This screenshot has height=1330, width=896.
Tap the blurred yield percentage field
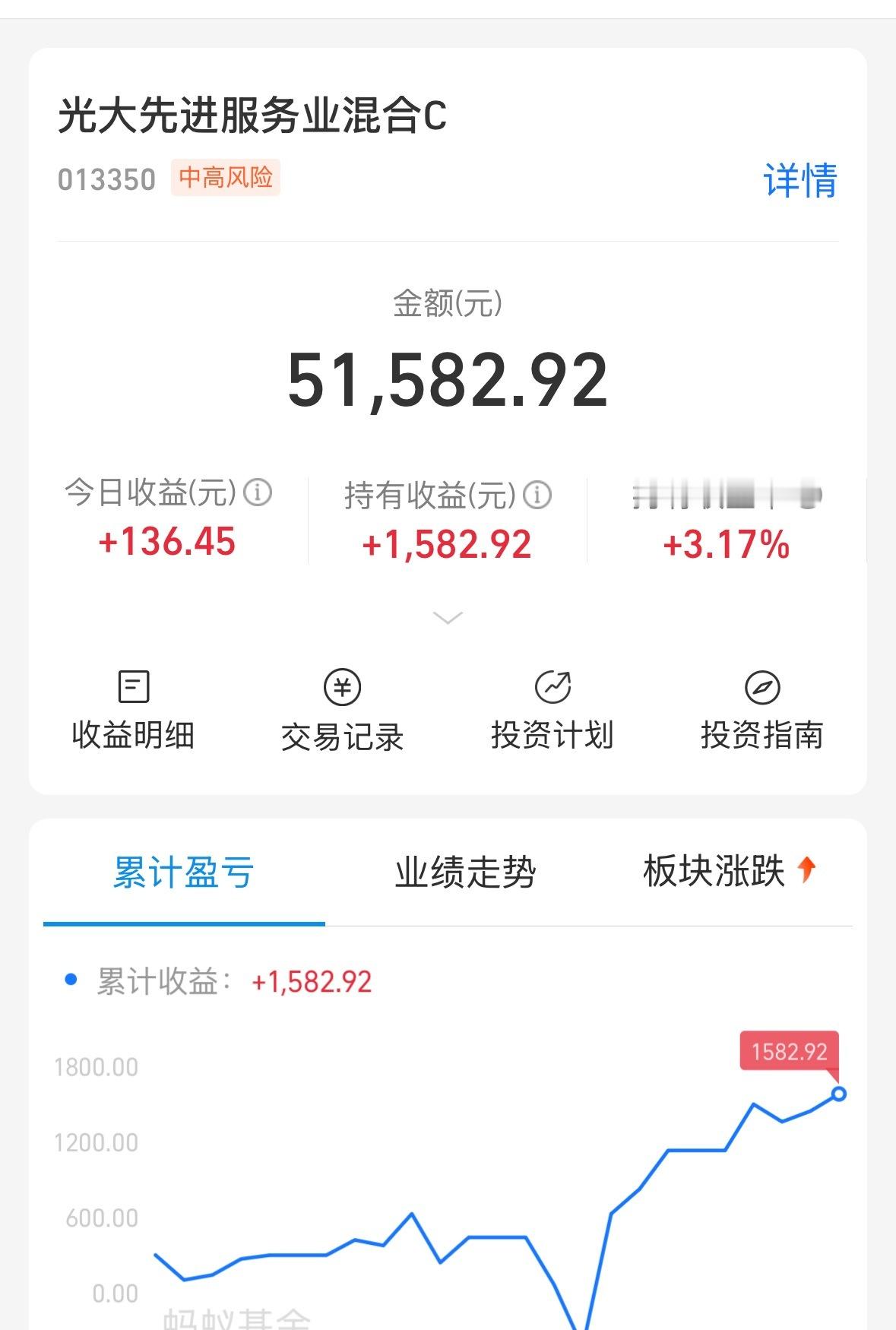click(727, 495)
